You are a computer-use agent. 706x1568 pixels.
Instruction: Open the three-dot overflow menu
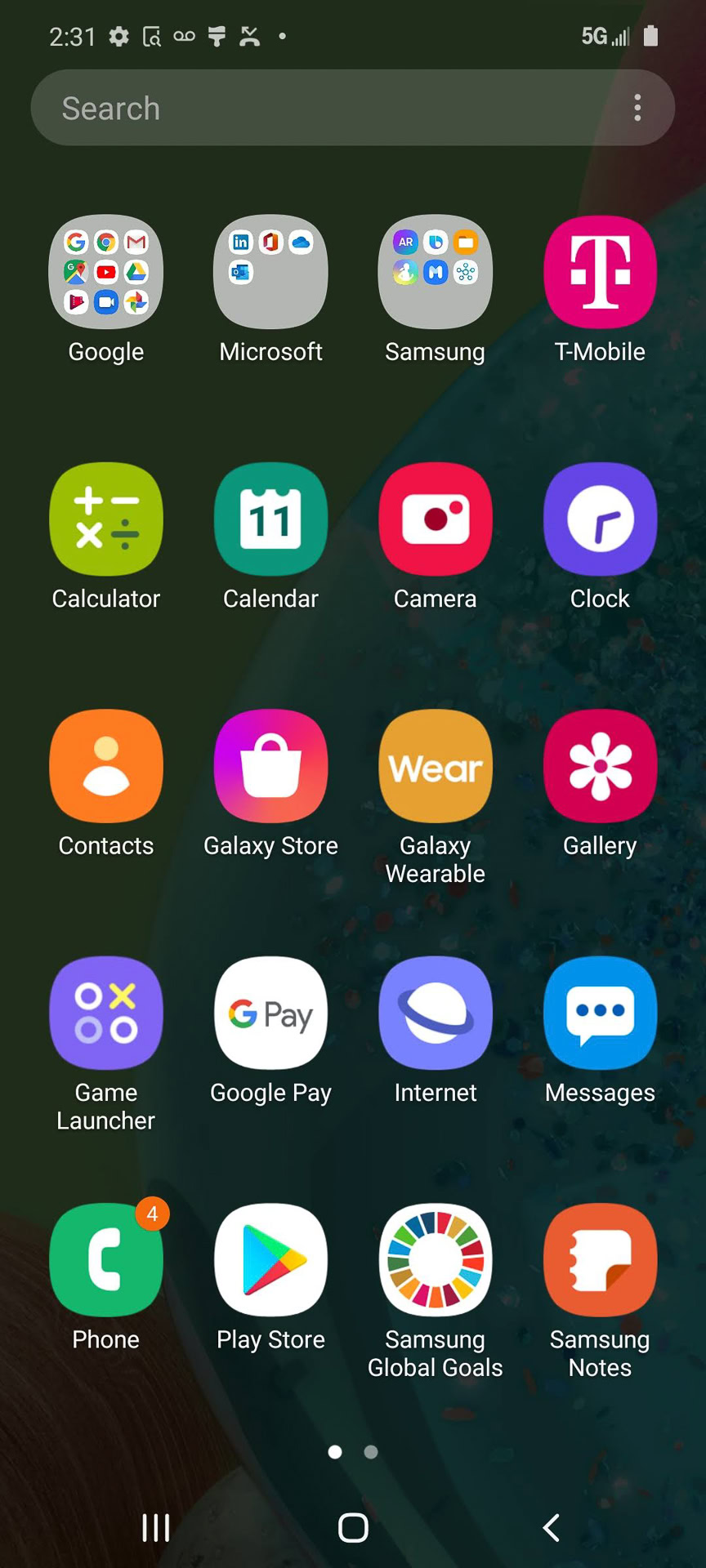(637, 108)
